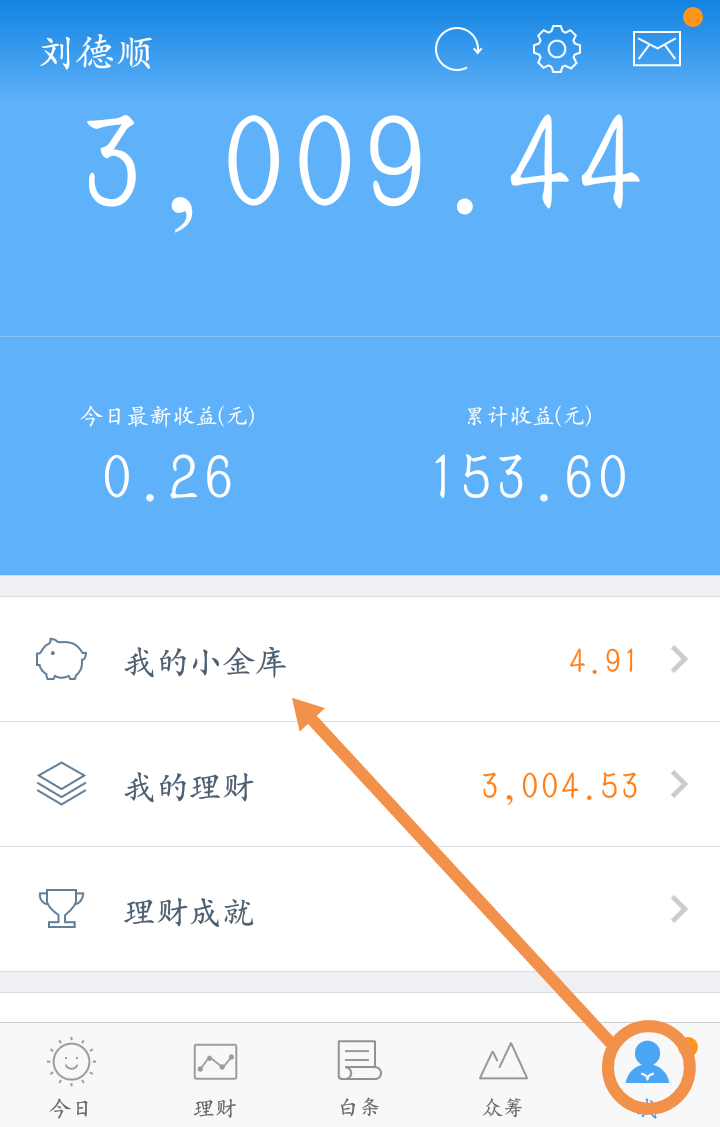Viewport: 720px width, 1127px height.
Task: Open the messages envelope icon
Action: (x=655, y=47)
